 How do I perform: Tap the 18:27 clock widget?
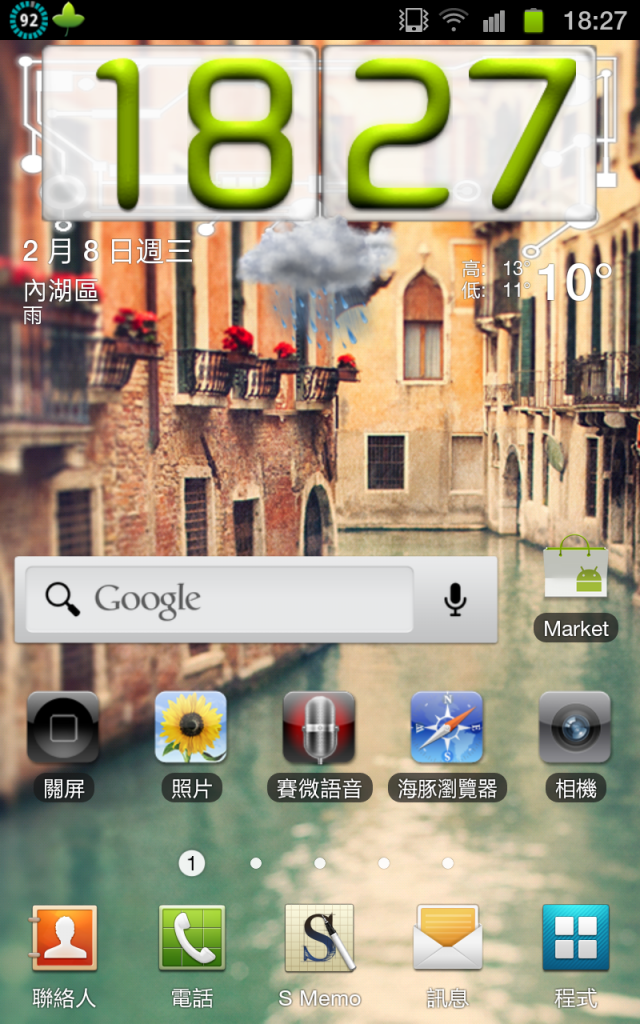(x=320, y=132)
